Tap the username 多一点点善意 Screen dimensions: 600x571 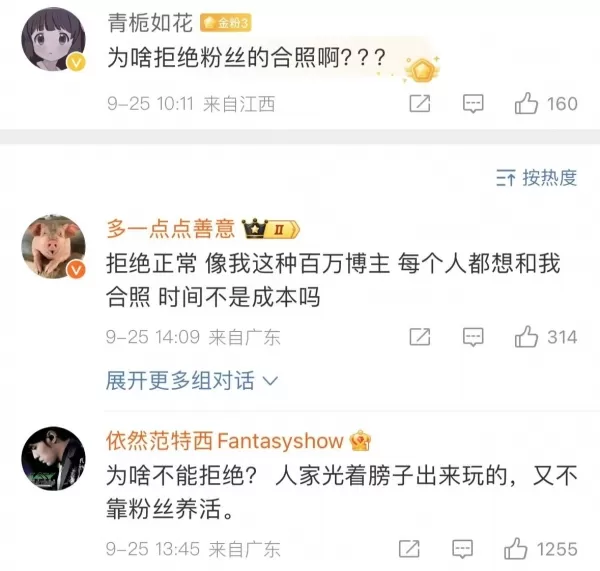170,230
